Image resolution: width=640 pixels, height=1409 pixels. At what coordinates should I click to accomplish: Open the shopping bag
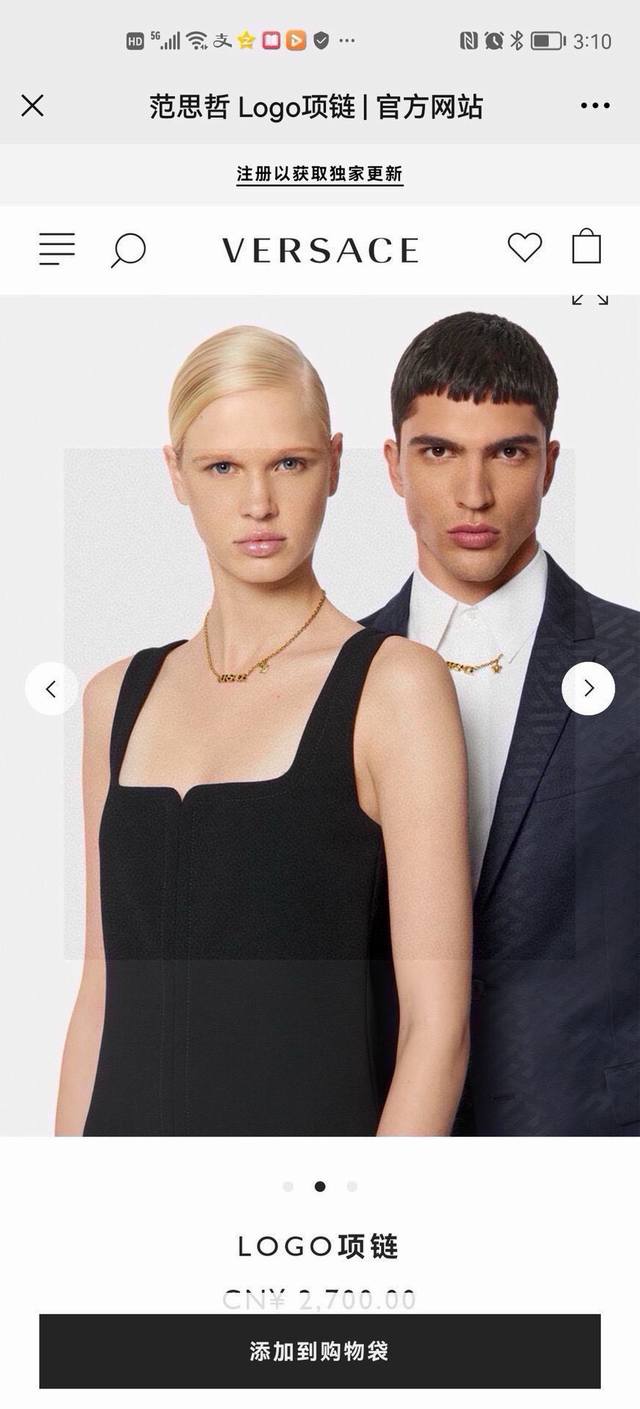(587, 246)
